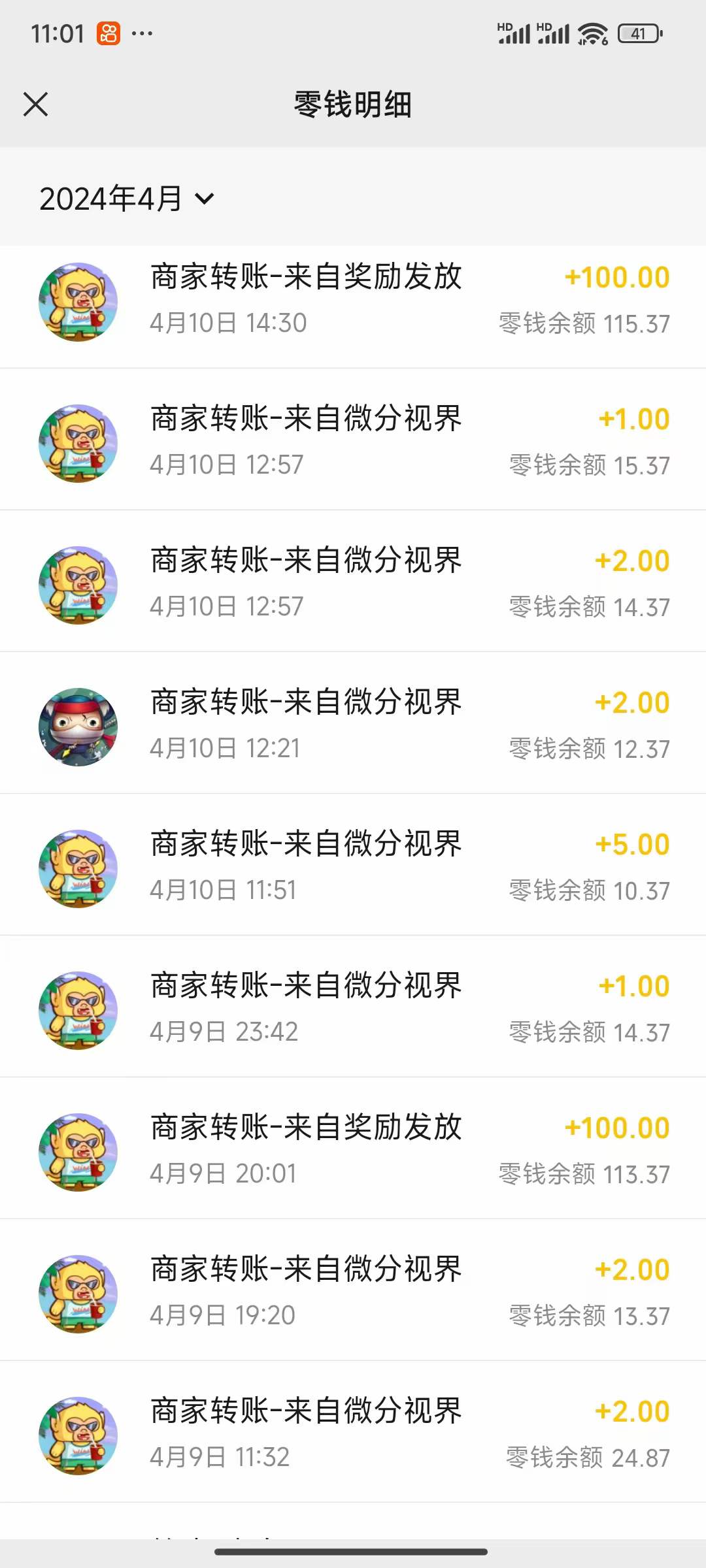Screen dimensions: 706x1568
Task: Tap the ninja avatar on the 12:21 transfer
Action: [x=78, y=725]
